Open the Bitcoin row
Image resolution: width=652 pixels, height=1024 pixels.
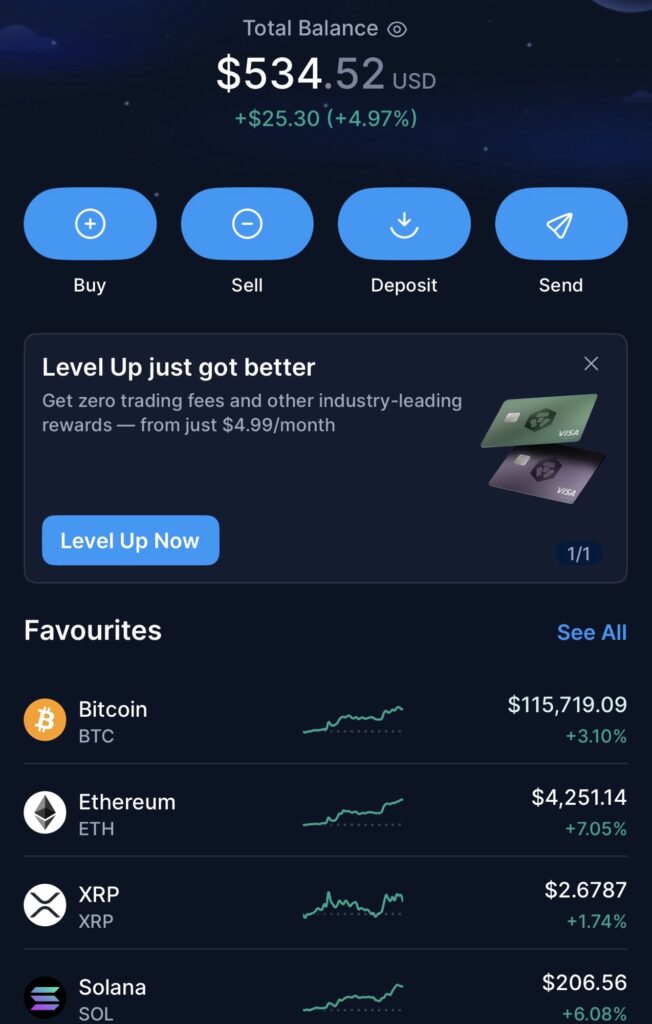click(325, 721)
